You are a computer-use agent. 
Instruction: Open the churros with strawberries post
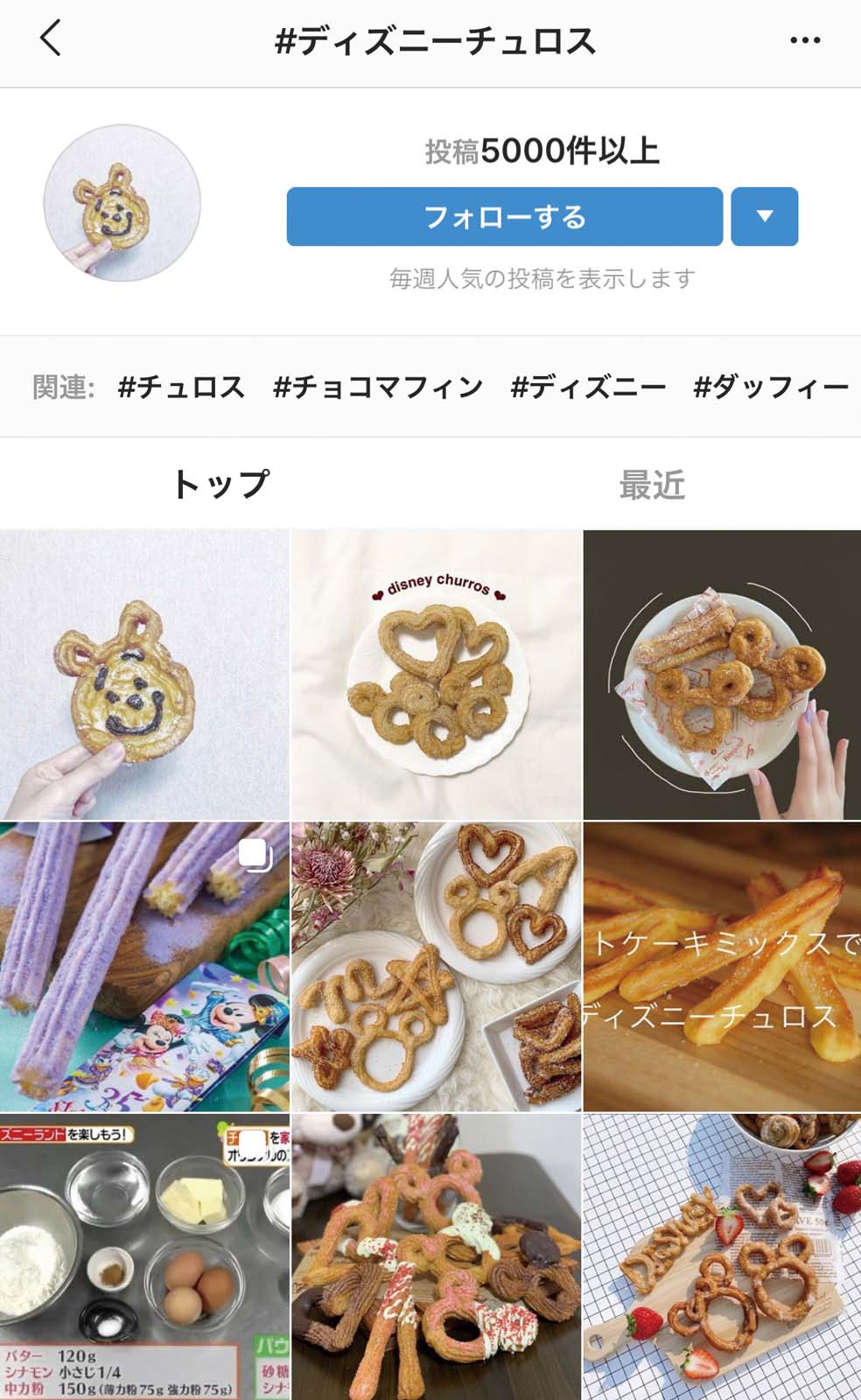click(722, 1256)
